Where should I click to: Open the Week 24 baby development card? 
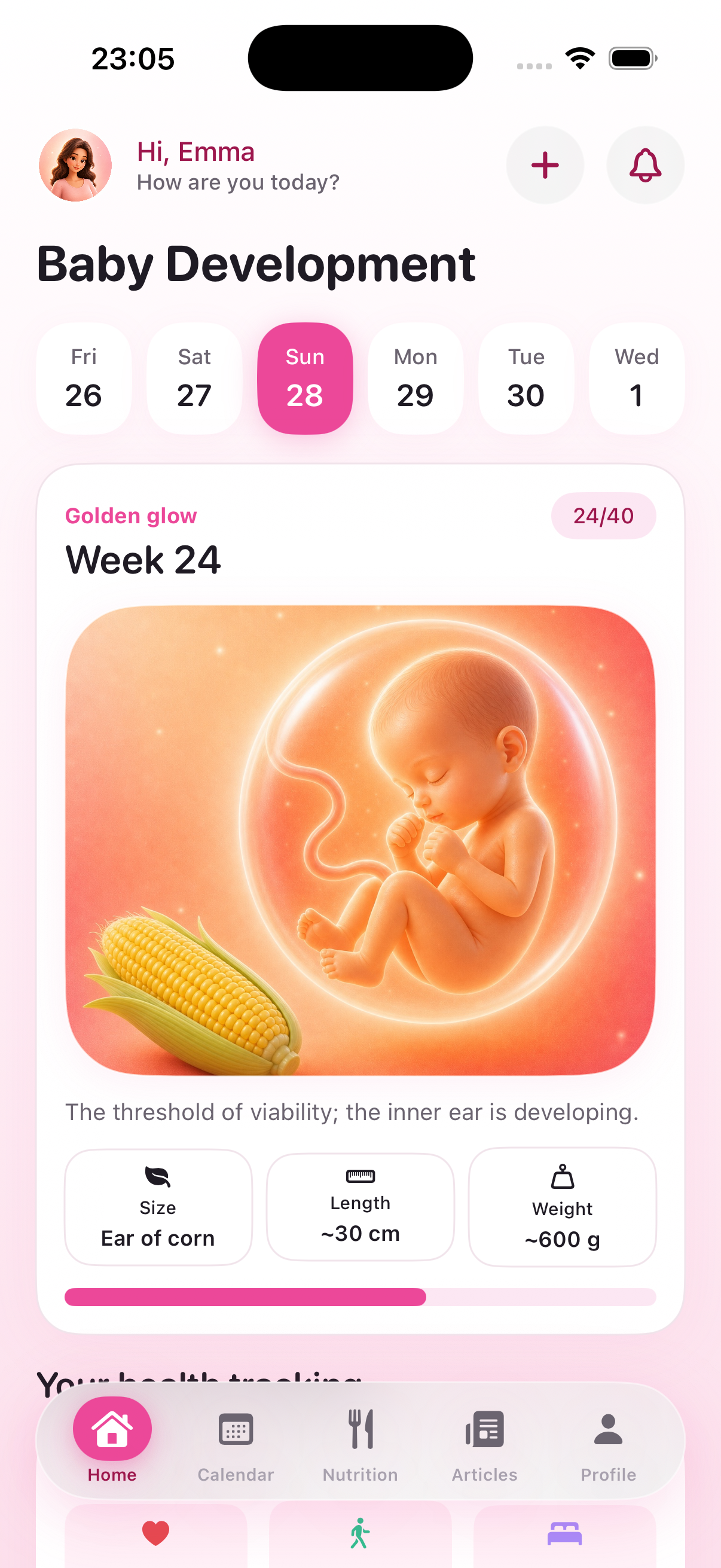coord(360,898)
